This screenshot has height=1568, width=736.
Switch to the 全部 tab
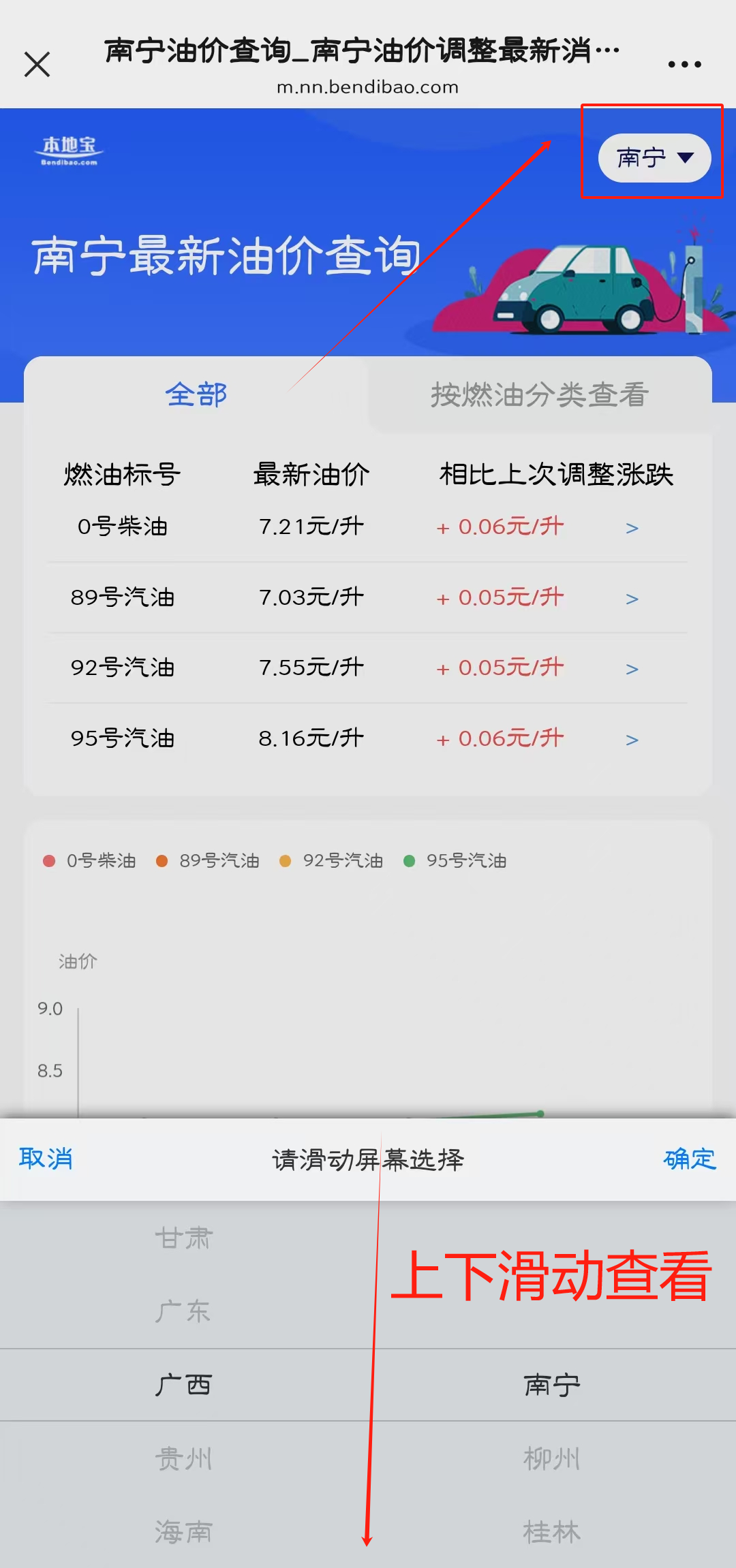(196, 394)
